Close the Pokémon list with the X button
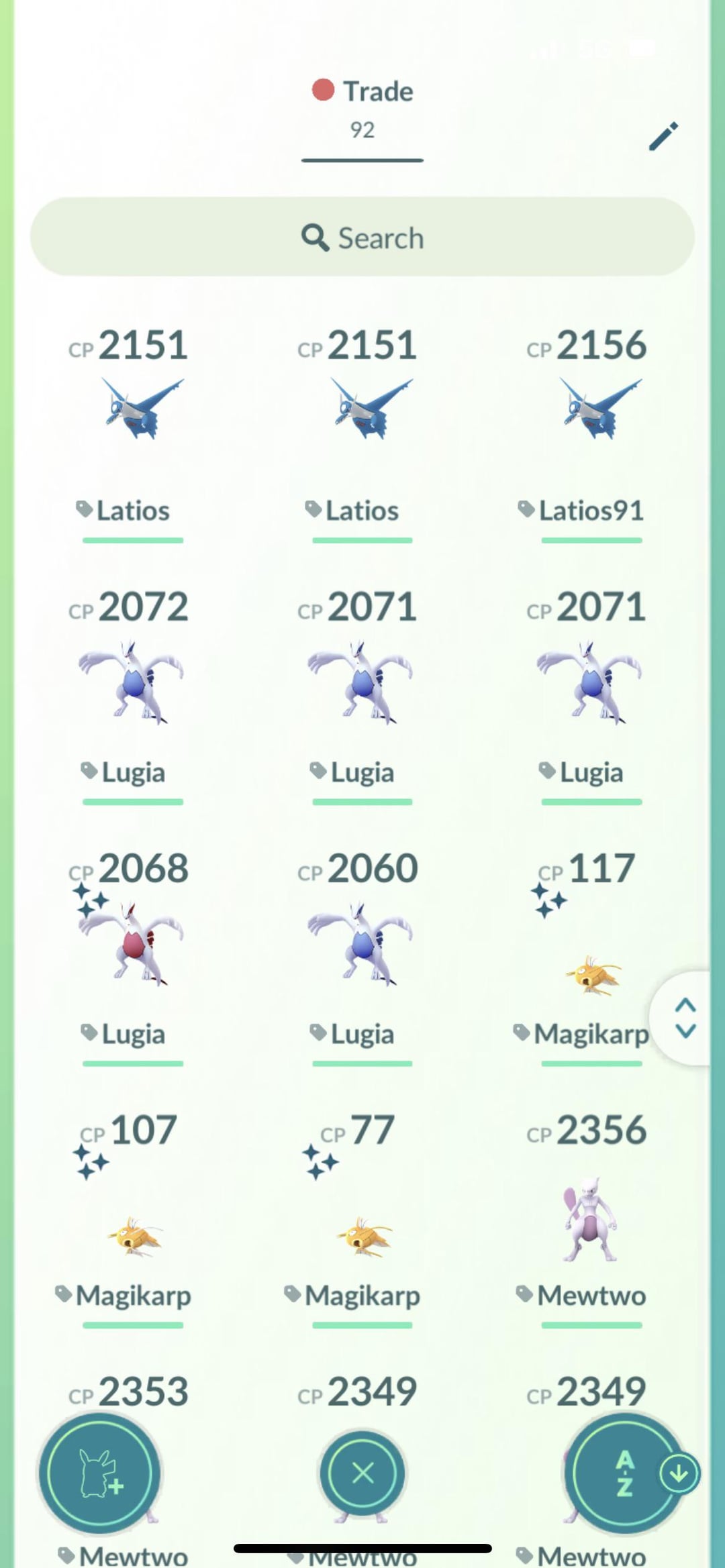 362,1473
